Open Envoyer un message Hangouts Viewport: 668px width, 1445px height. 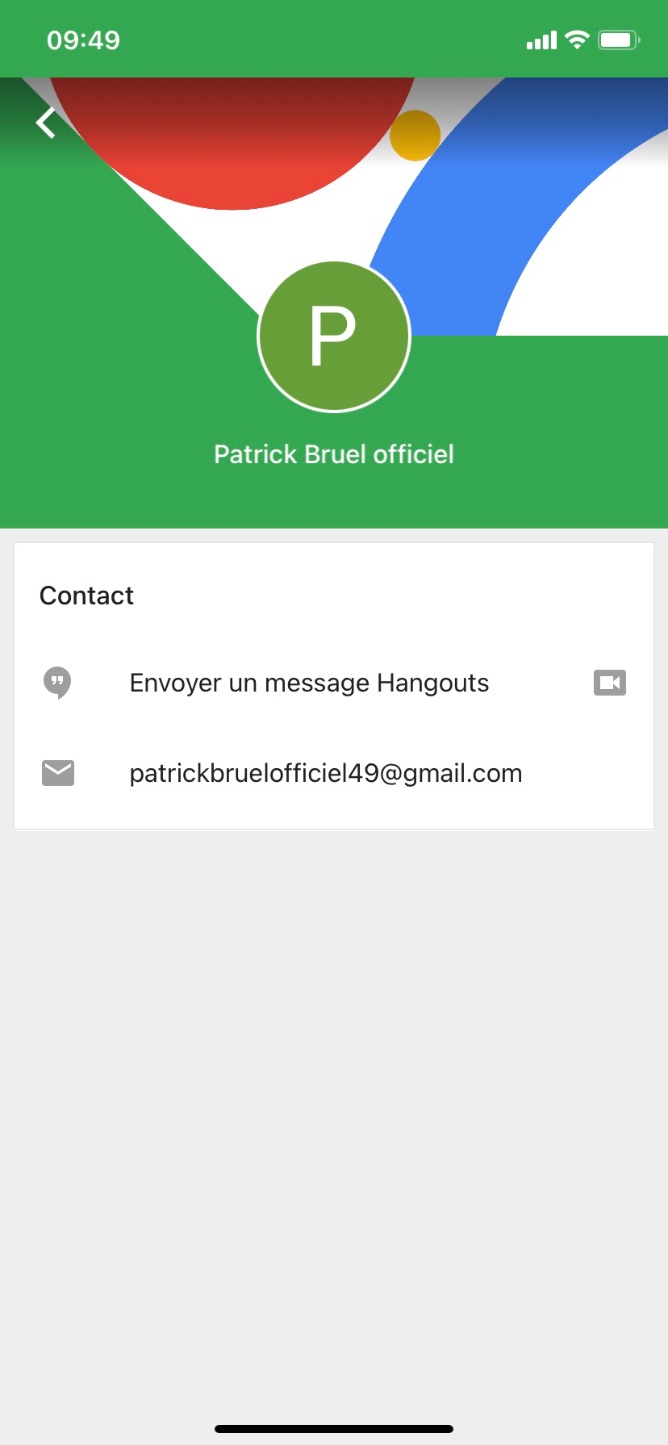[309, 683]
